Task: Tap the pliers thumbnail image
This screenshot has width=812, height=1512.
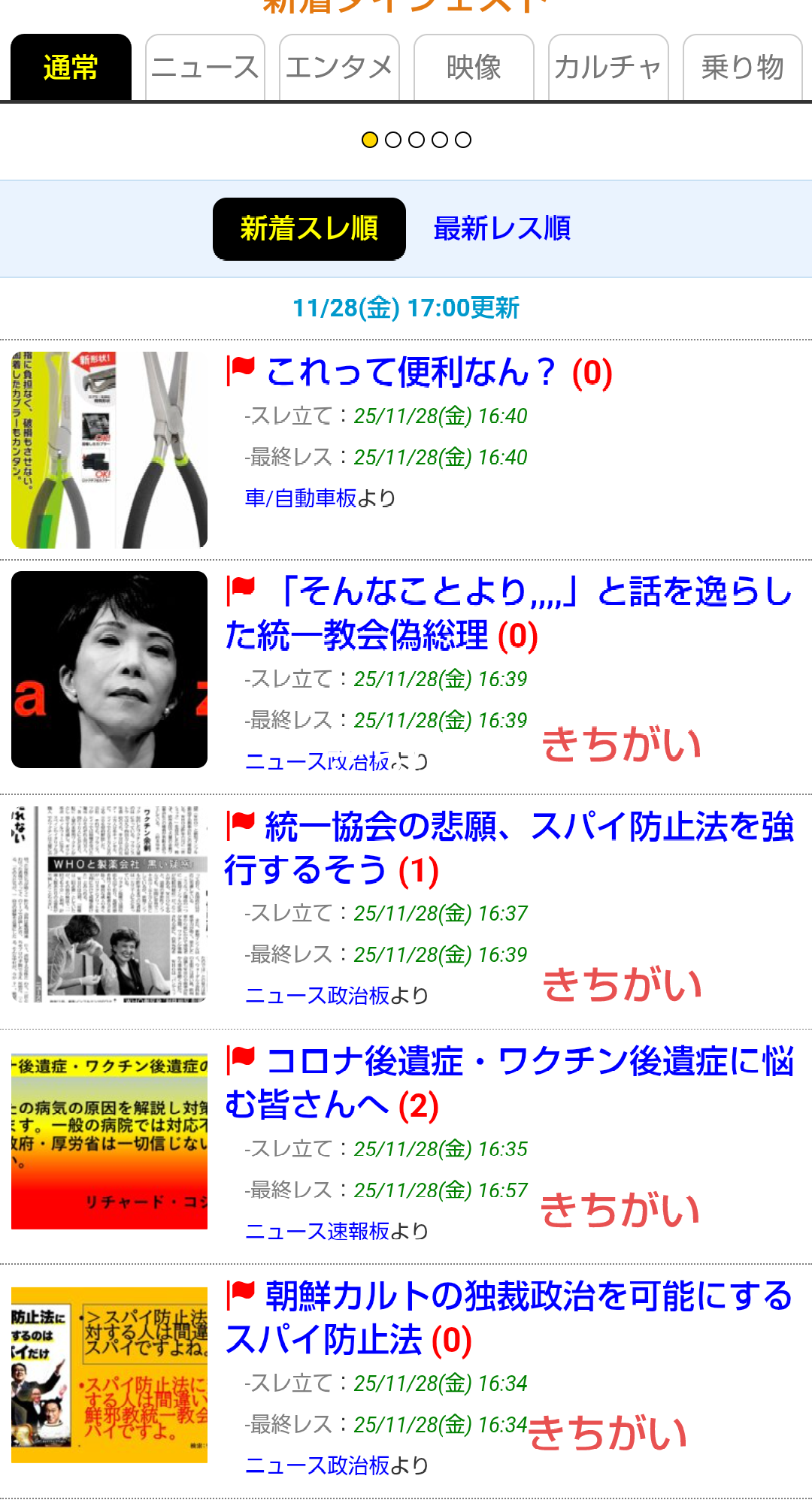Action: 109,449
